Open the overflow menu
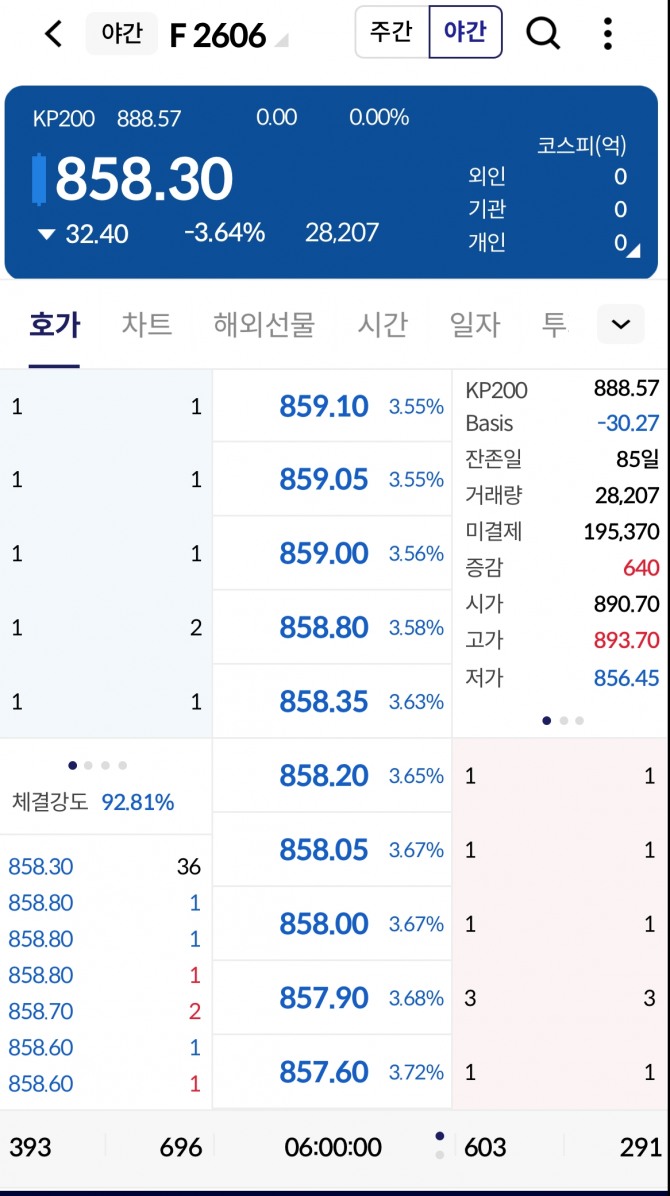 click(607, 34)
